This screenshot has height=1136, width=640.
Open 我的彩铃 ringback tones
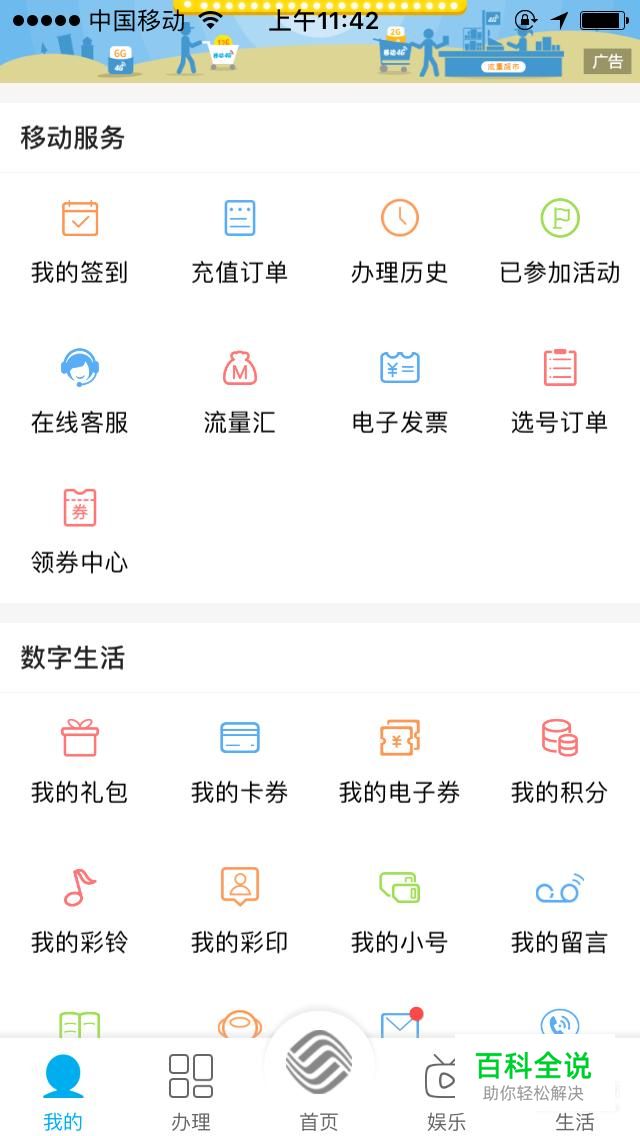pyautogui.click(x=80, y=910)
